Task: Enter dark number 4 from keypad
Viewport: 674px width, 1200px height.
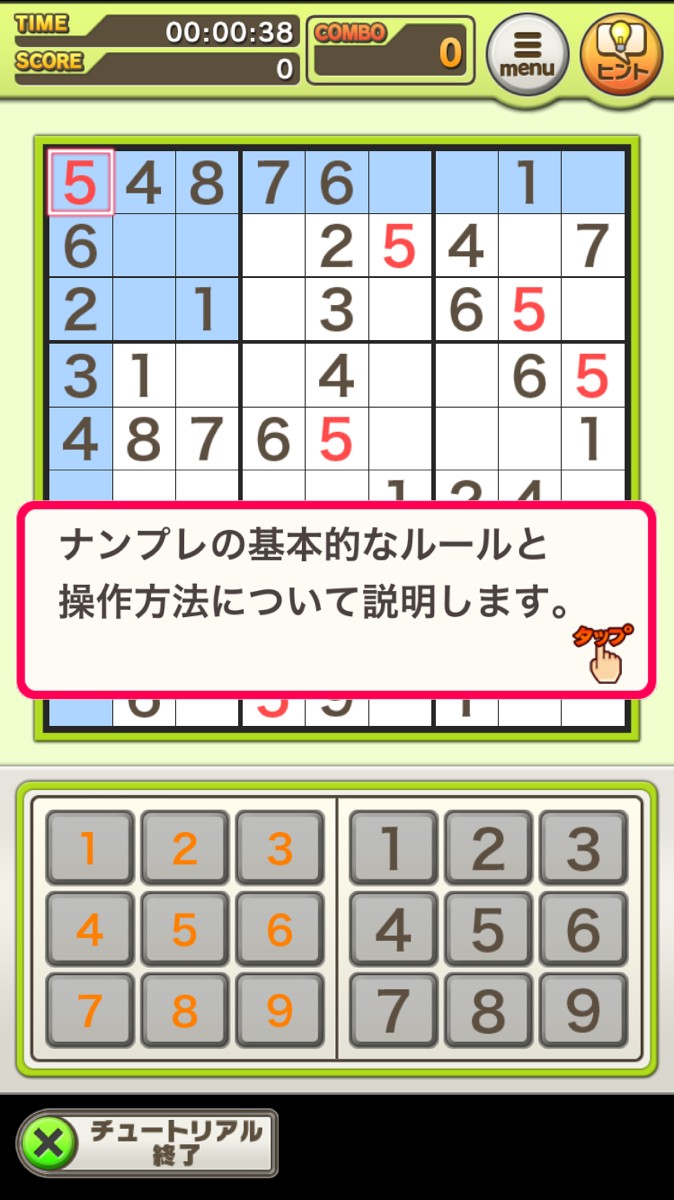Action: 392,931
